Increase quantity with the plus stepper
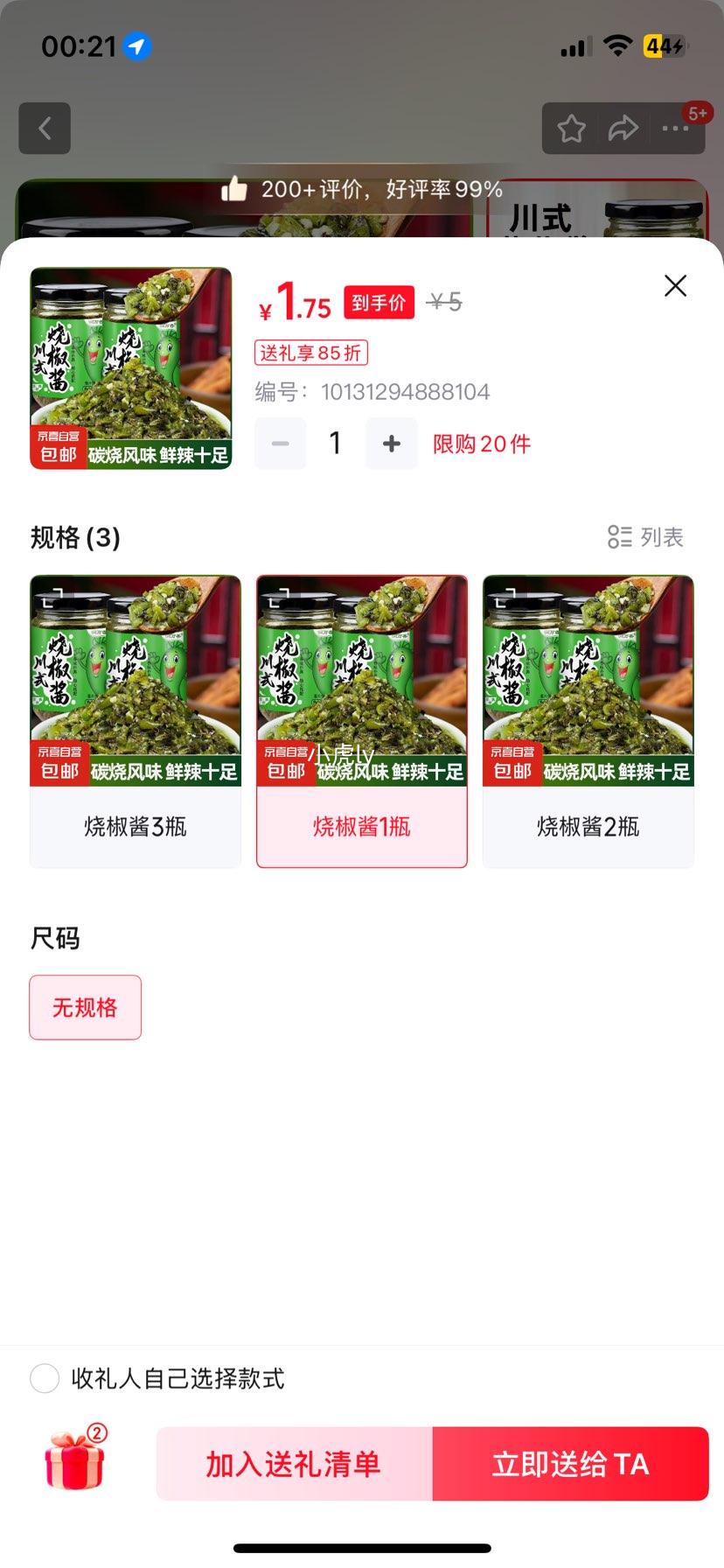 pos(391,443)
